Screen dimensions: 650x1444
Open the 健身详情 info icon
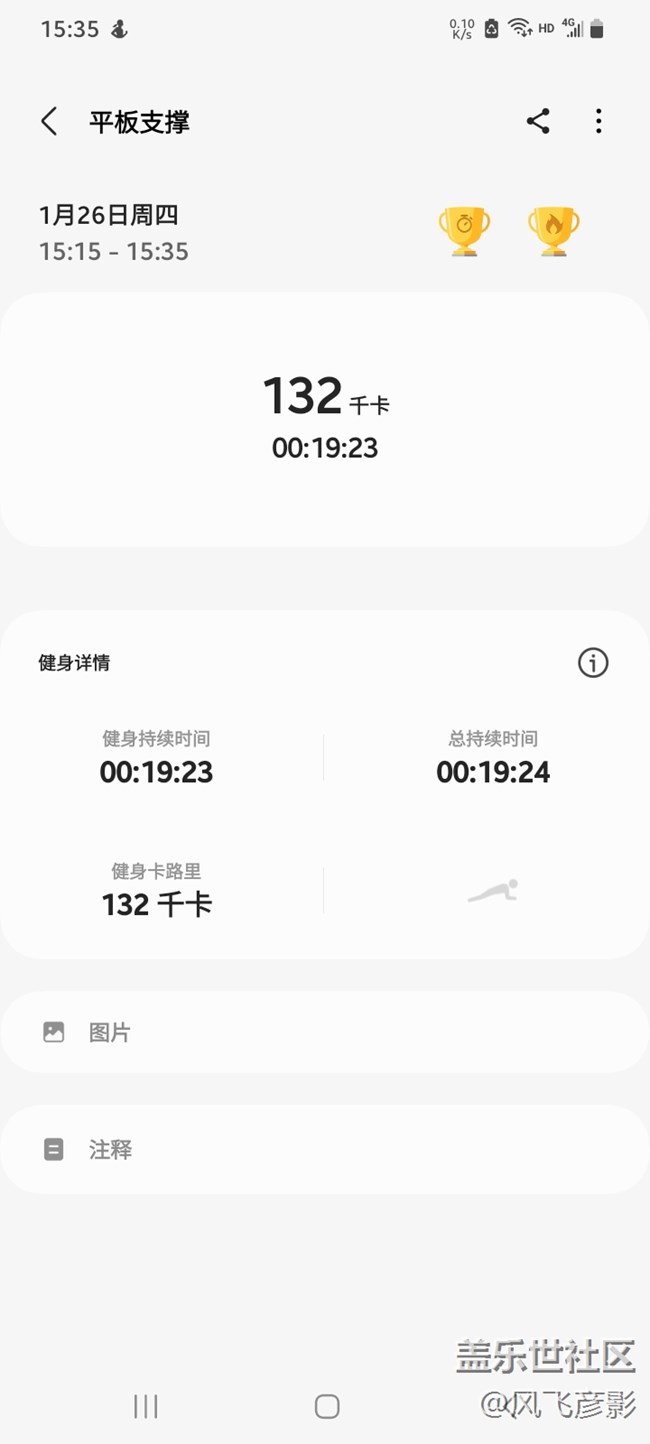point(593,662)
